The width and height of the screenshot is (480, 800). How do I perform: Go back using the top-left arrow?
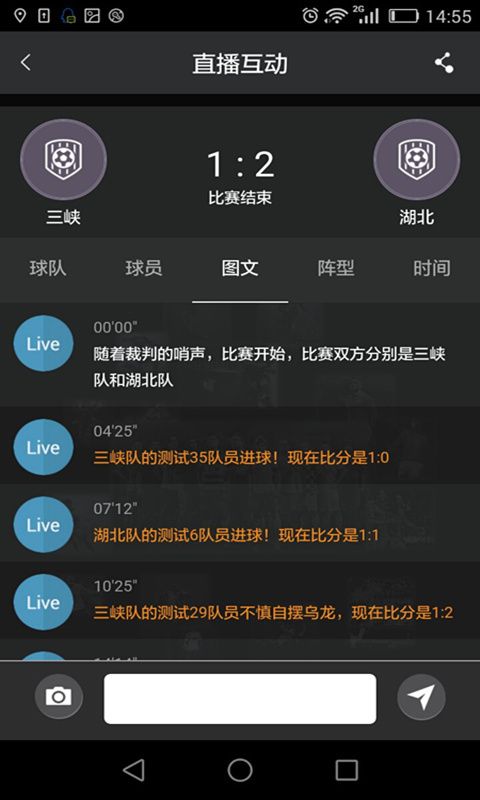tap(26, 63)
